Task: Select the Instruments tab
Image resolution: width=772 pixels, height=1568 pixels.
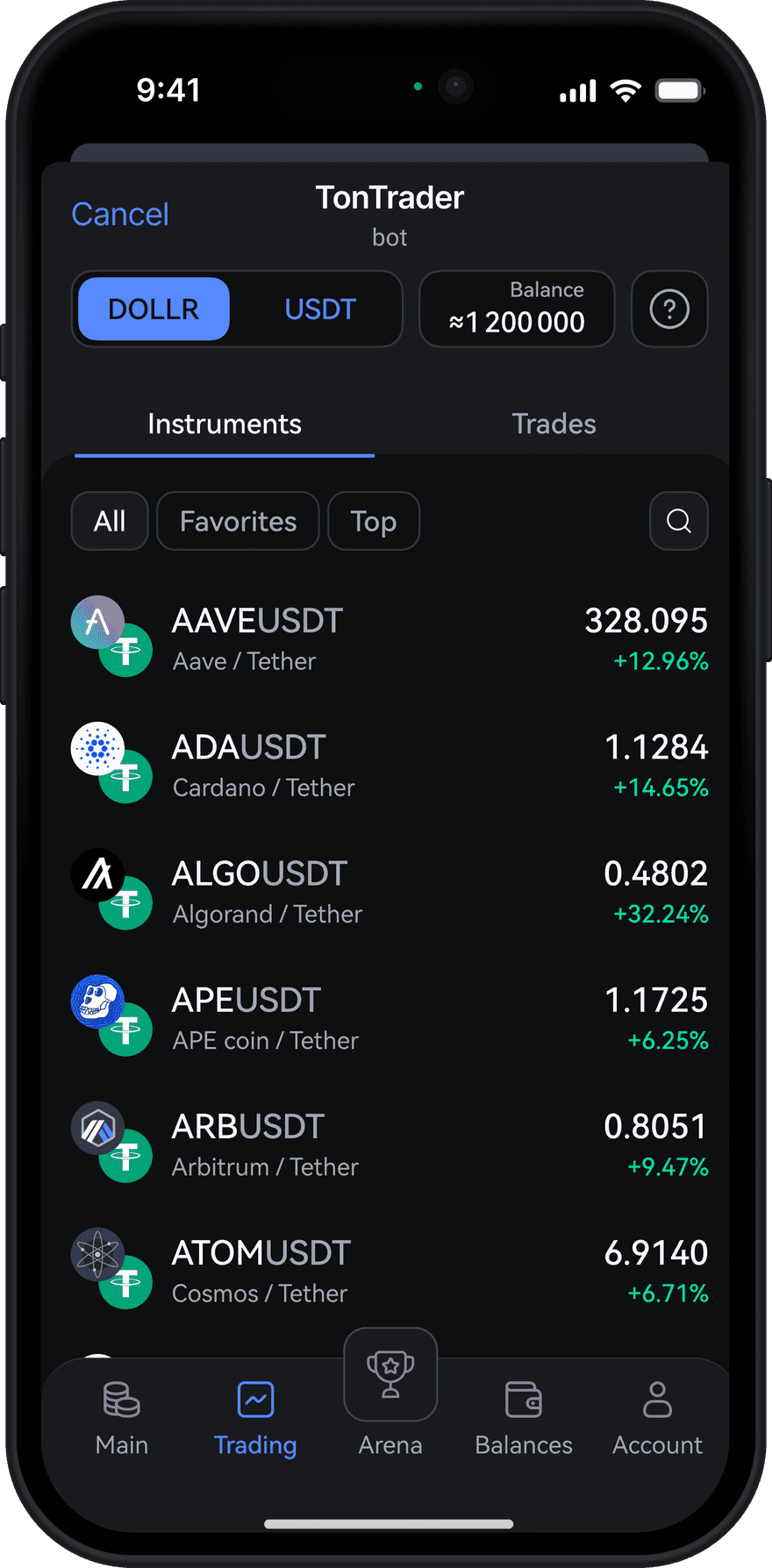Action: click(225, 424)
